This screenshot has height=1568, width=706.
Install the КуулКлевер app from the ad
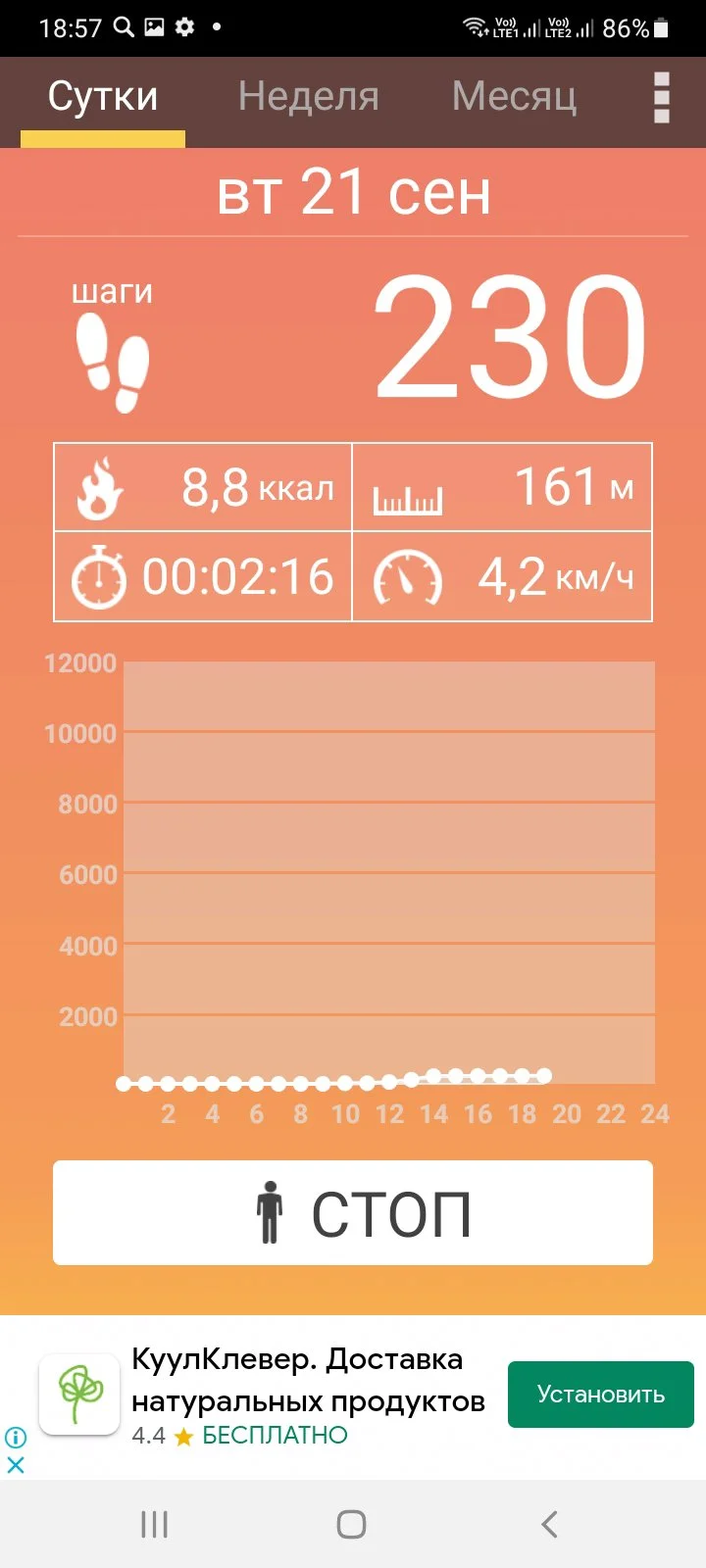[600, 1395]
